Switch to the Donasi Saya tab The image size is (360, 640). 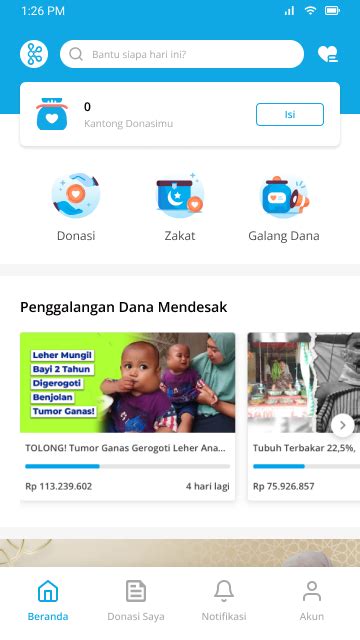coord(136,601)
